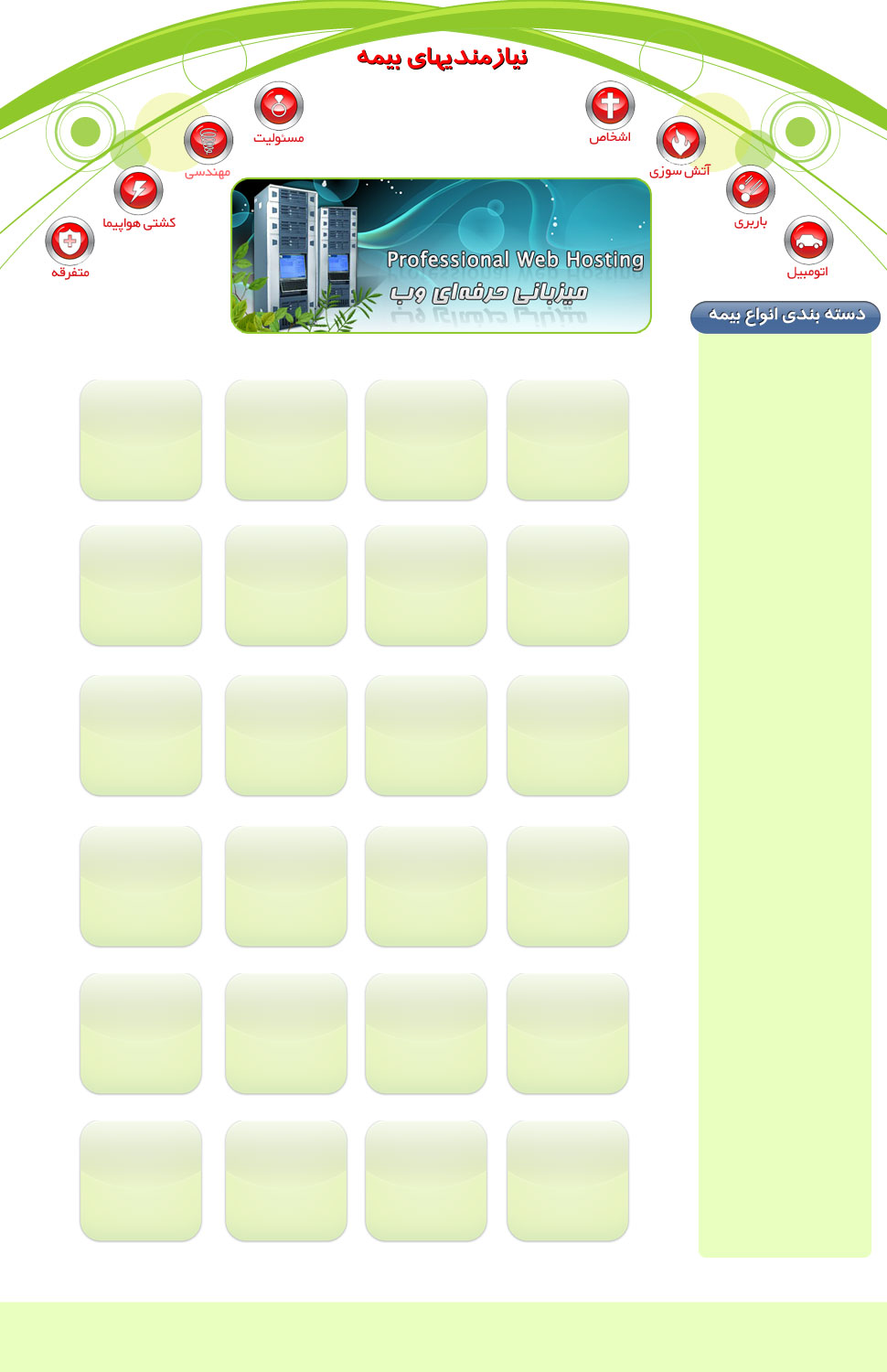Image resolution: width=887 pixels, height=1372 pixels.
Task: Open the Professional Web Hosting banner
Action: click(x=442, y=256)
